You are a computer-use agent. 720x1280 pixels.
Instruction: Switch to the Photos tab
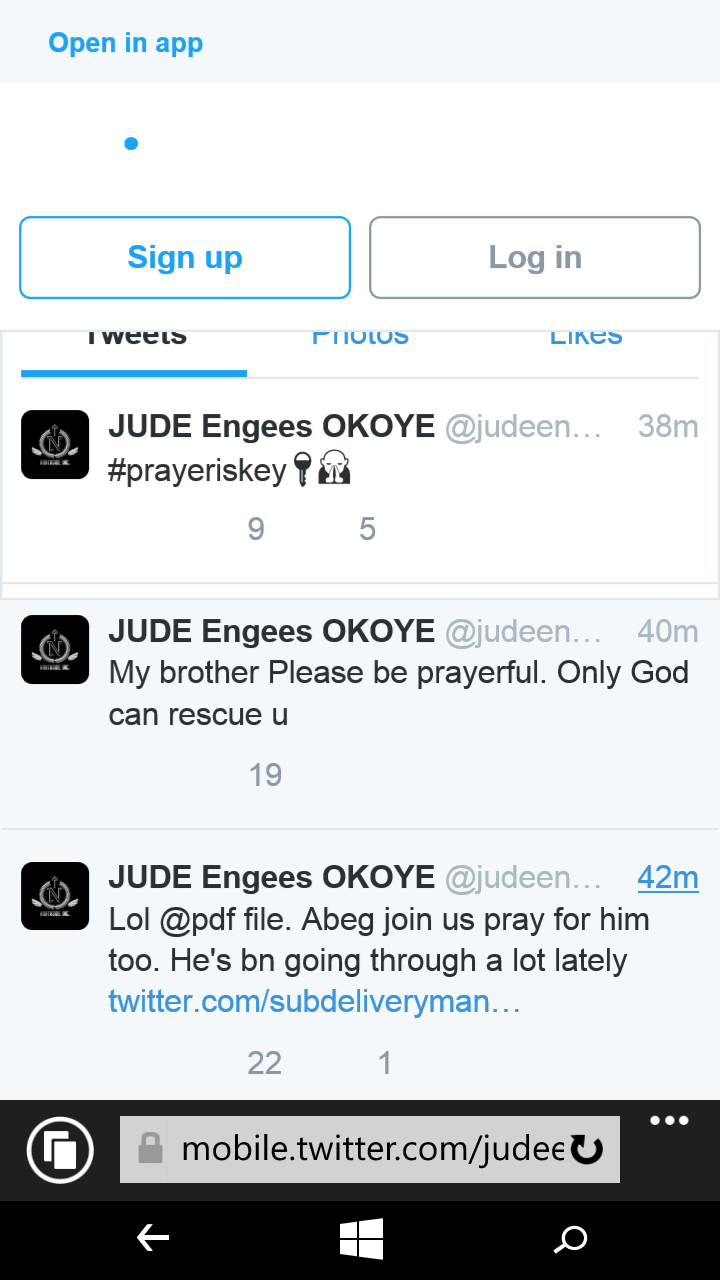coord(360,339)
